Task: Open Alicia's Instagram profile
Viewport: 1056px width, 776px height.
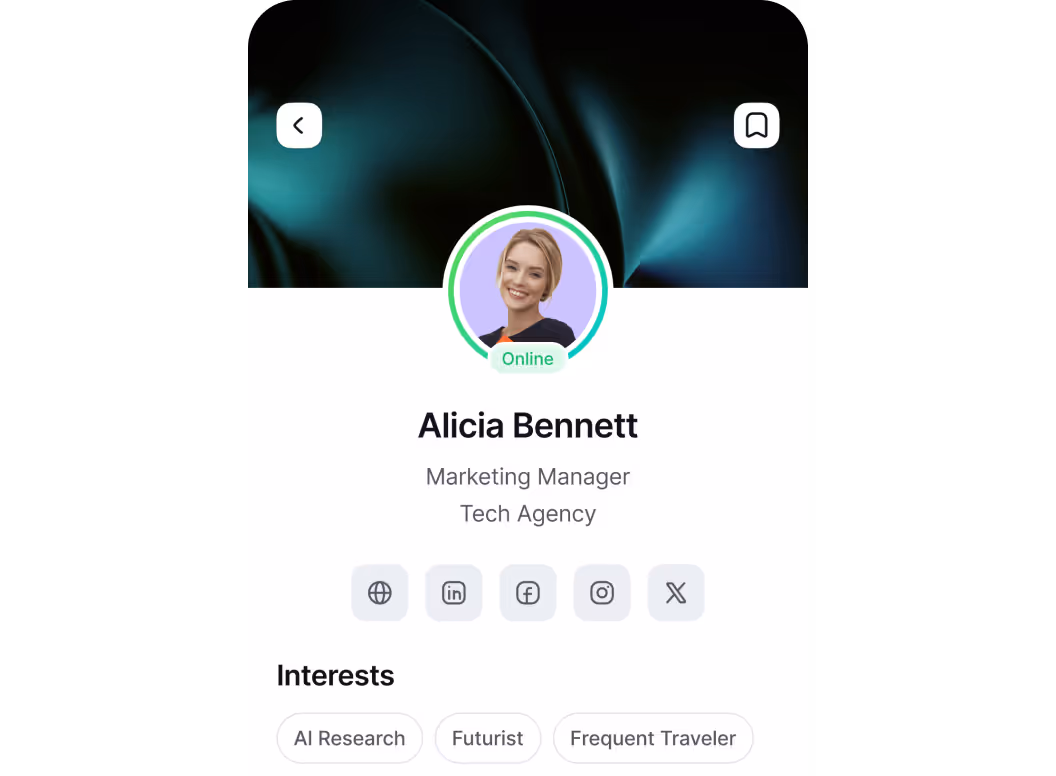Action: click(602, 593)
